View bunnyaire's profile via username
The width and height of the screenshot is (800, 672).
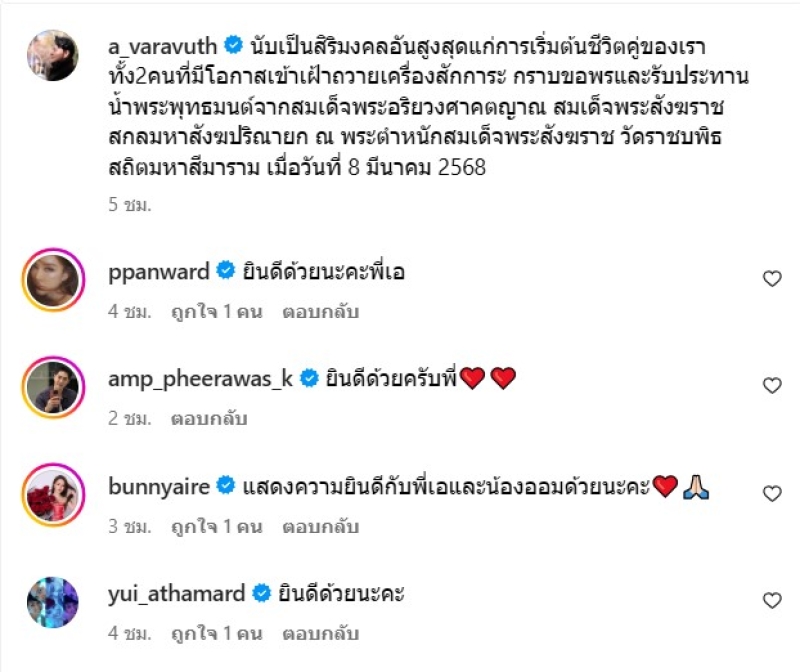158,487
